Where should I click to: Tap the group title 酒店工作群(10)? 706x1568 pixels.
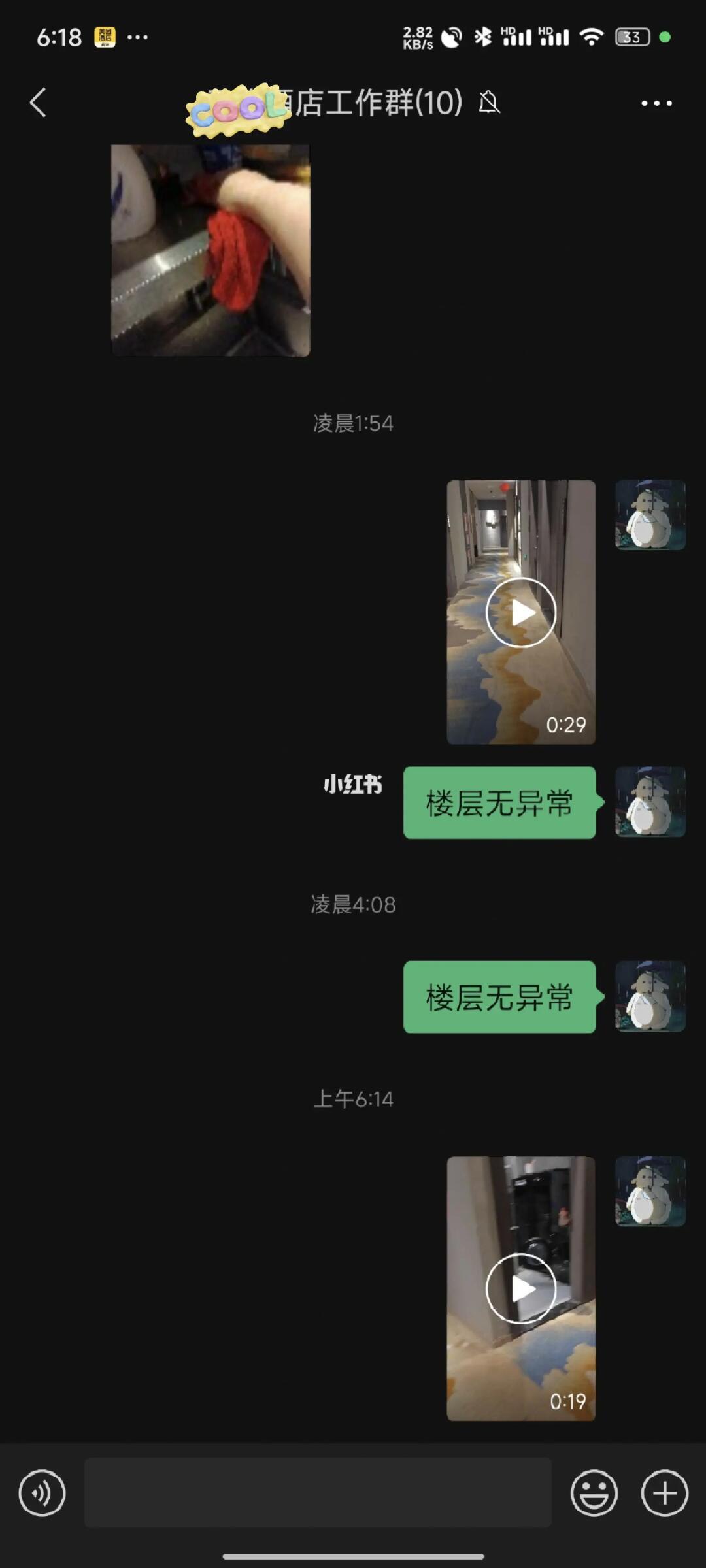(353, 103)
